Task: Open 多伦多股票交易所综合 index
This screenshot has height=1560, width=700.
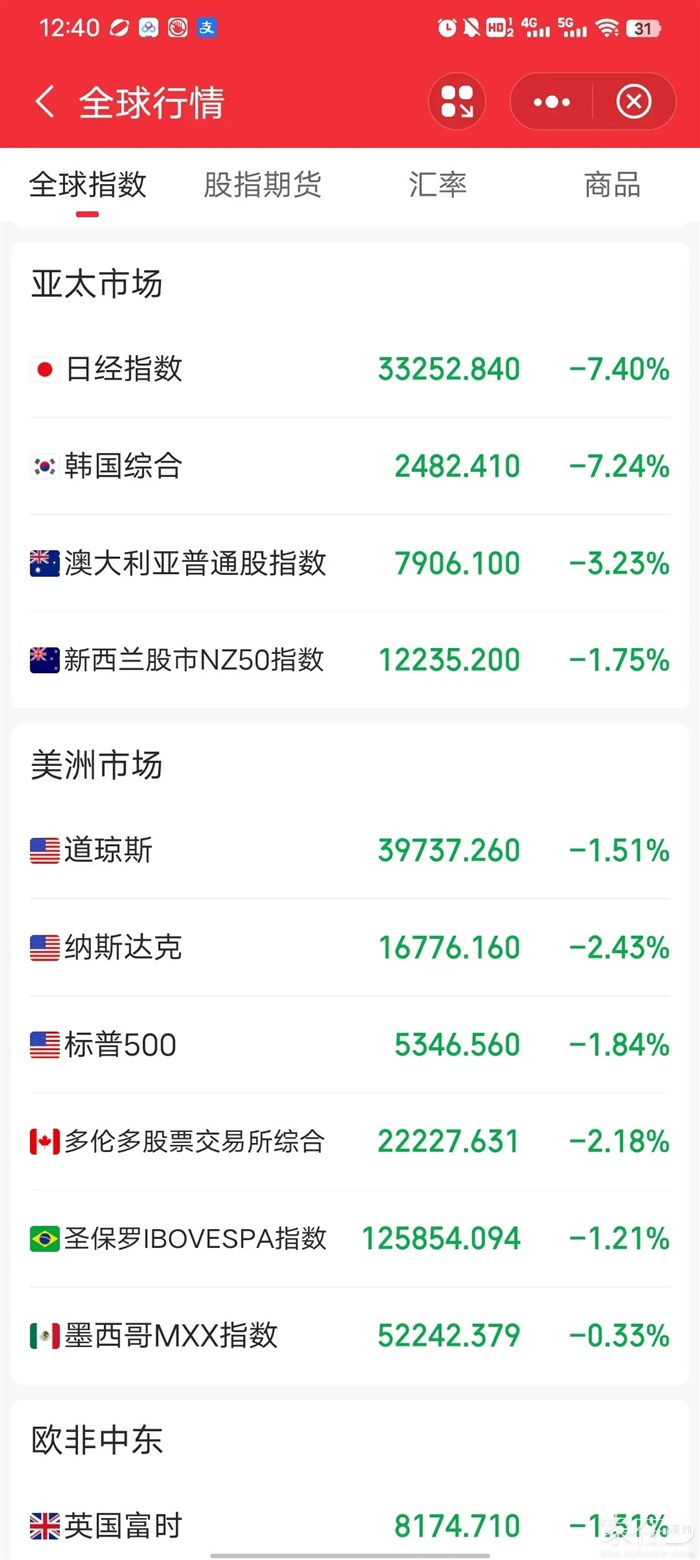Action: [349, 1141]
